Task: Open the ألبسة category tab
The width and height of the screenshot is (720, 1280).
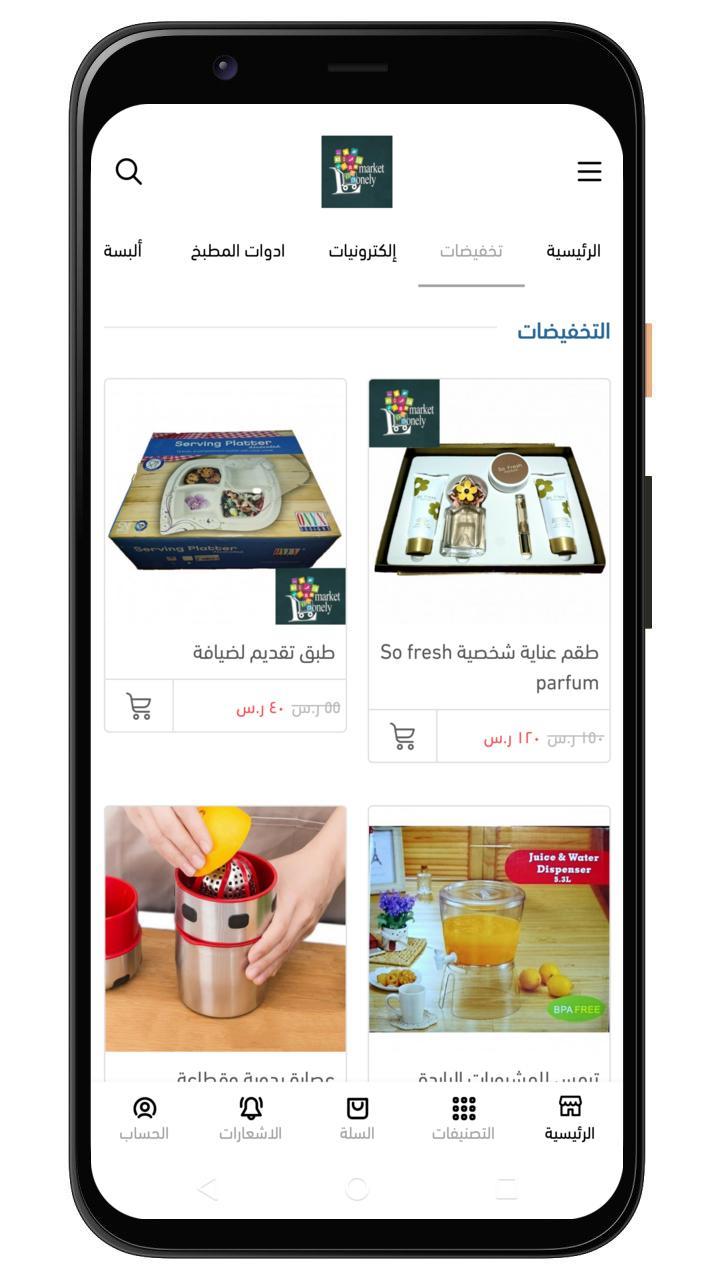Action: (123, 251)
